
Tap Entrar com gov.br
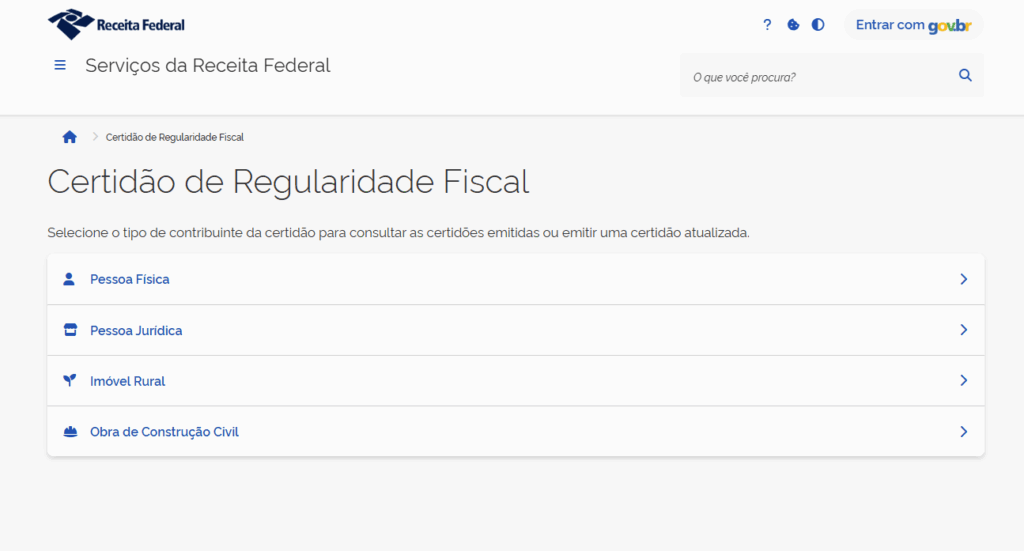click(x=913, y=25)
